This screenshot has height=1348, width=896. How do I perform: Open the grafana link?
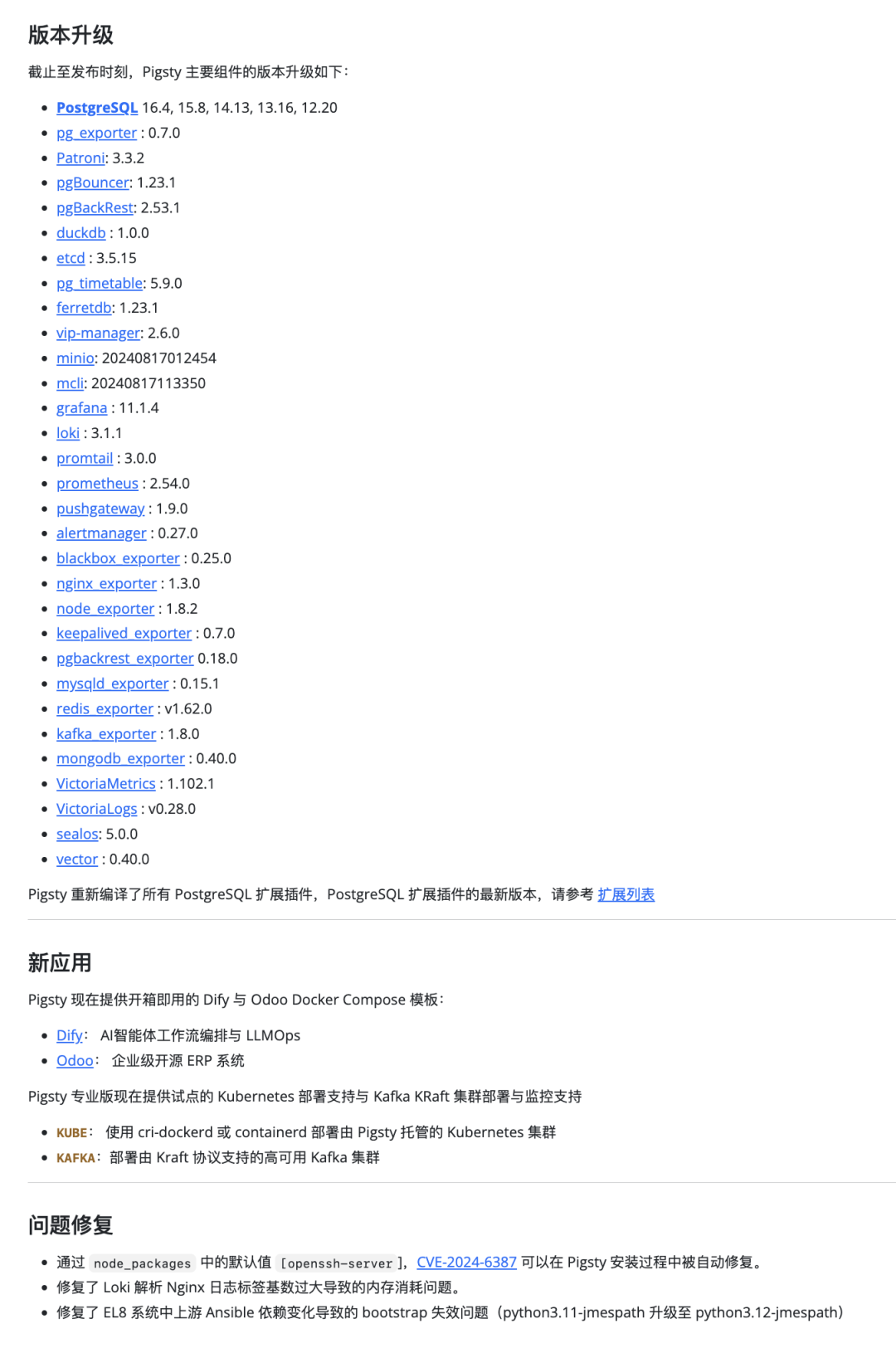[x=81, y=408]
